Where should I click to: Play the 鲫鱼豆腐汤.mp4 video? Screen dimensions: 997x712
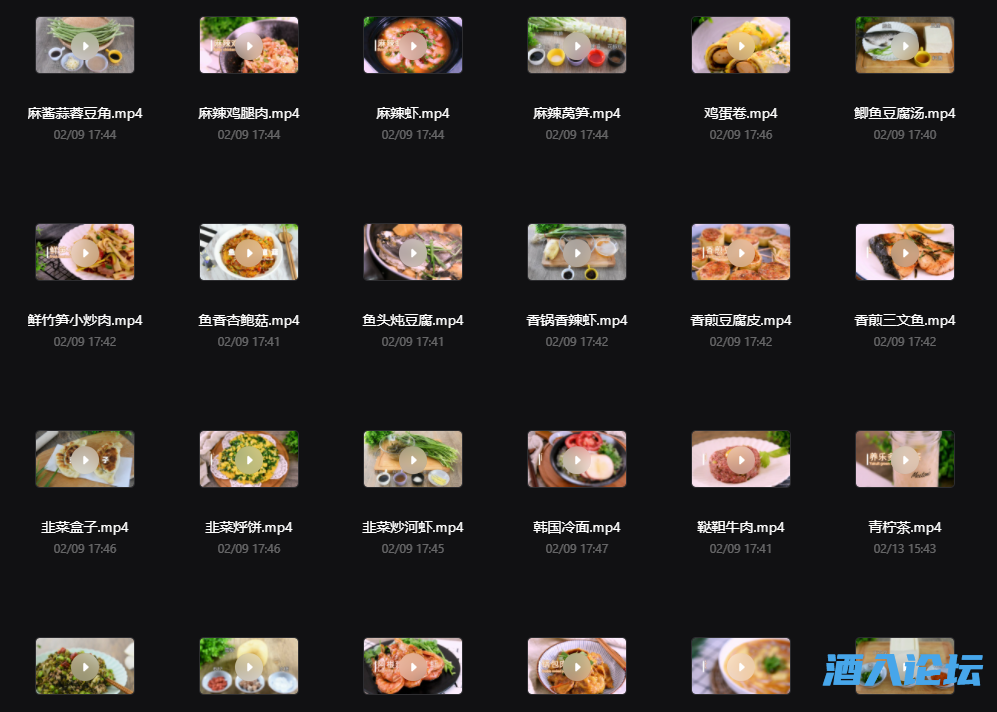905,45
